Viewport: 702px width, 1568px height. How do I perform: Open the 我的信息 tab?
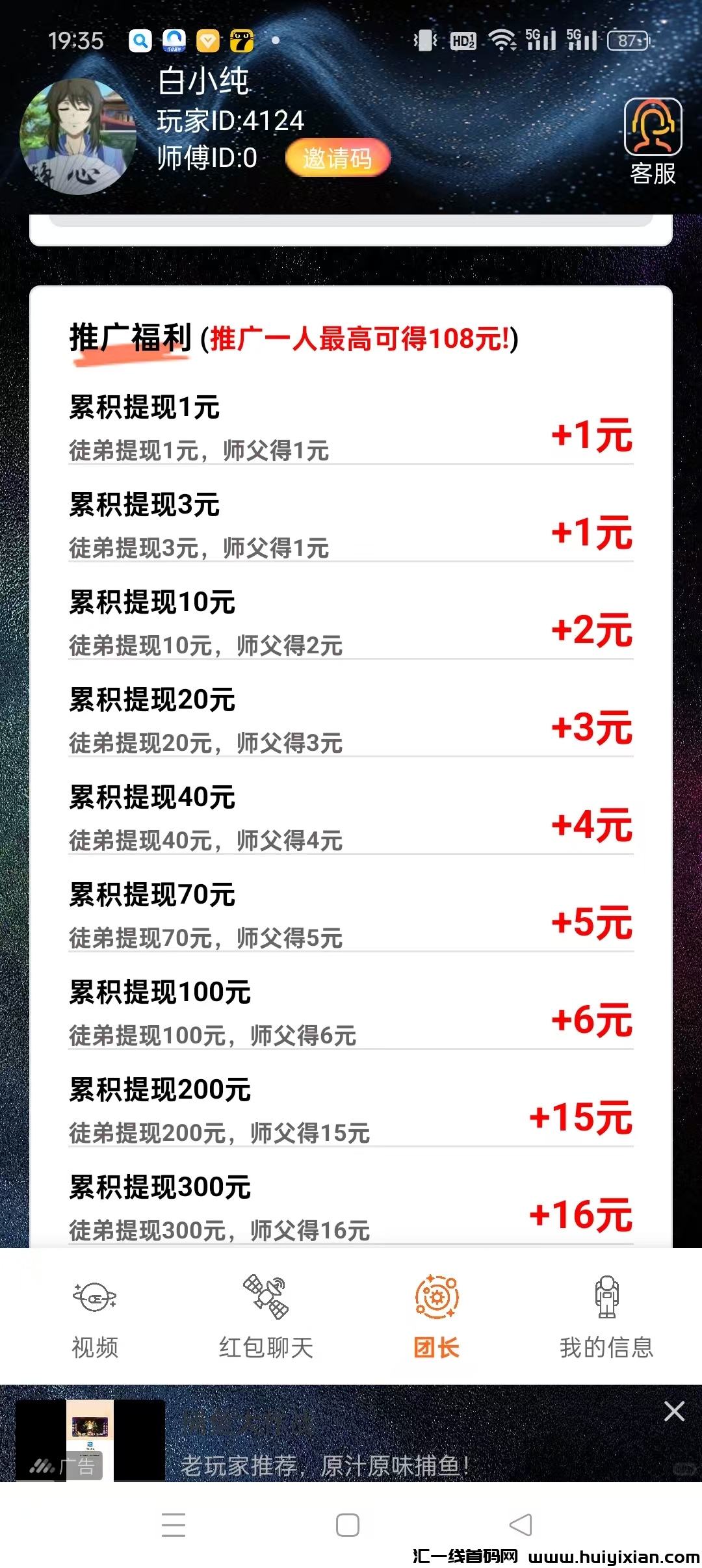click(606, 1316)
